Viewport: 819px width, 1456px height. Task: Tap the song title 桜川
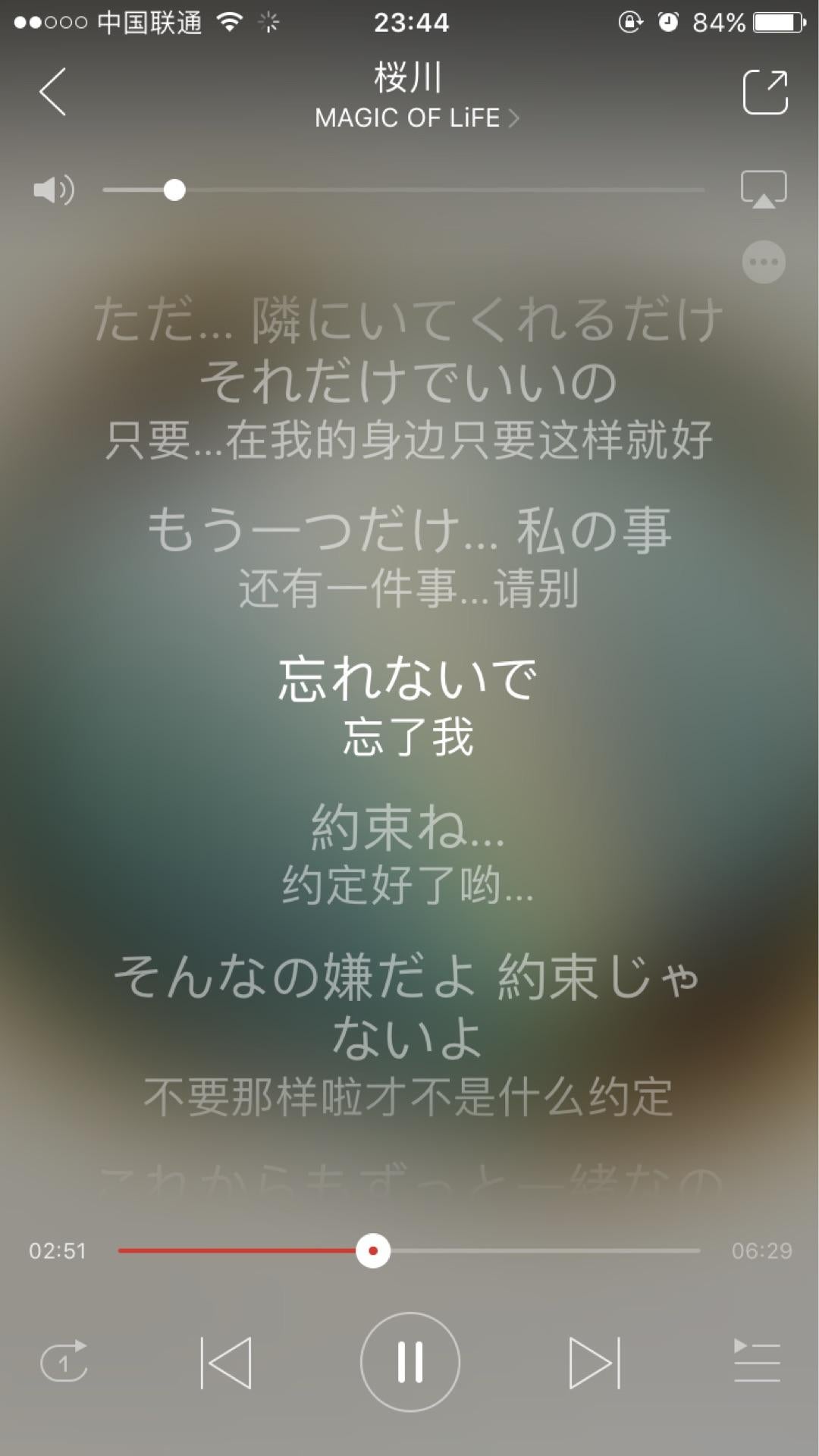click(408, 76)
